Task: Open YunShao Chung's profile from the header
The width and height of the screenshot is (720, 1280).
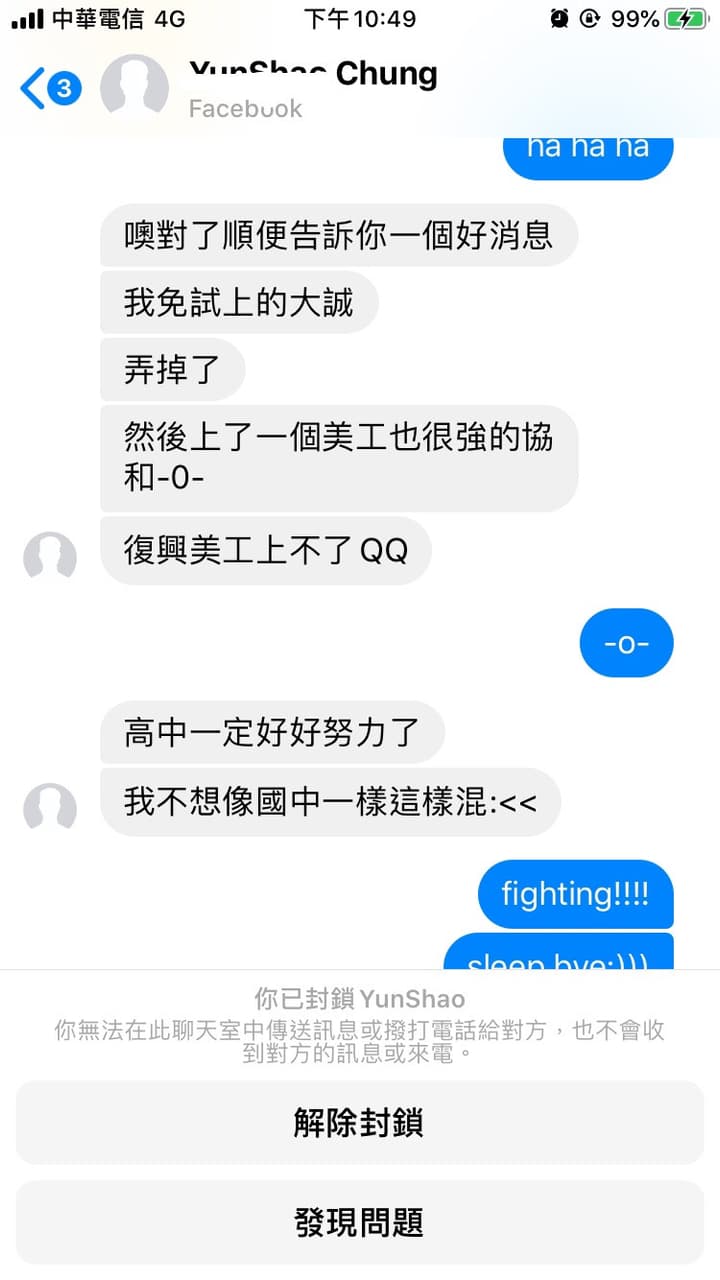Action: 313,89
